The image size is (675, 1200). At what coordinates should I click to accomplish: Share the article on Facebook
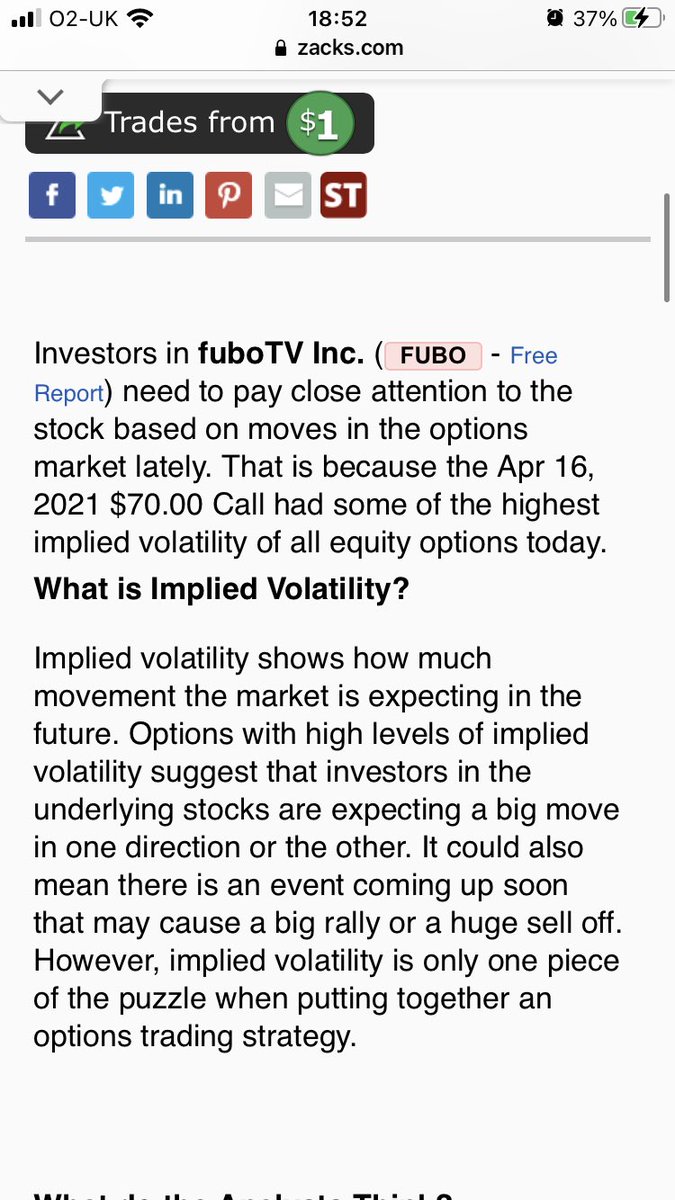(x=52, y=195)
